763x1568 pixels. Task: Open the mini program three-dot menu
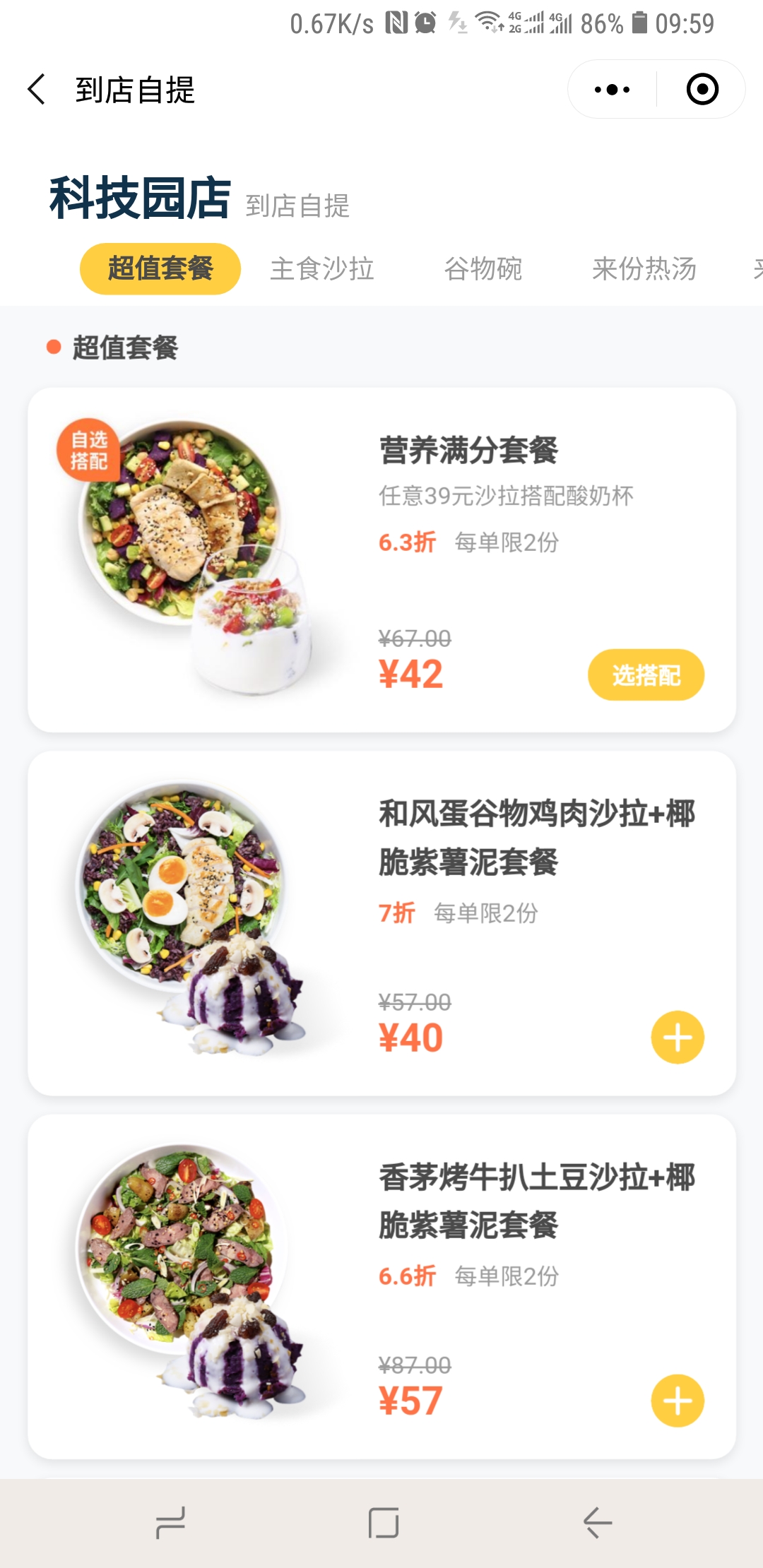[x=612, y=90]
